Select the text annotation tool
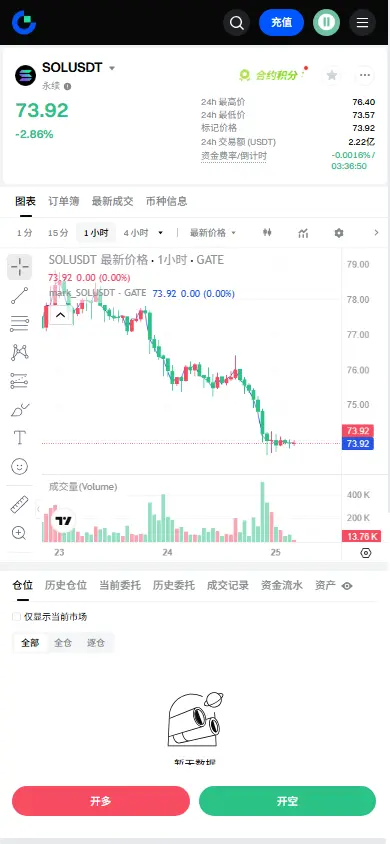 point(19,438)
